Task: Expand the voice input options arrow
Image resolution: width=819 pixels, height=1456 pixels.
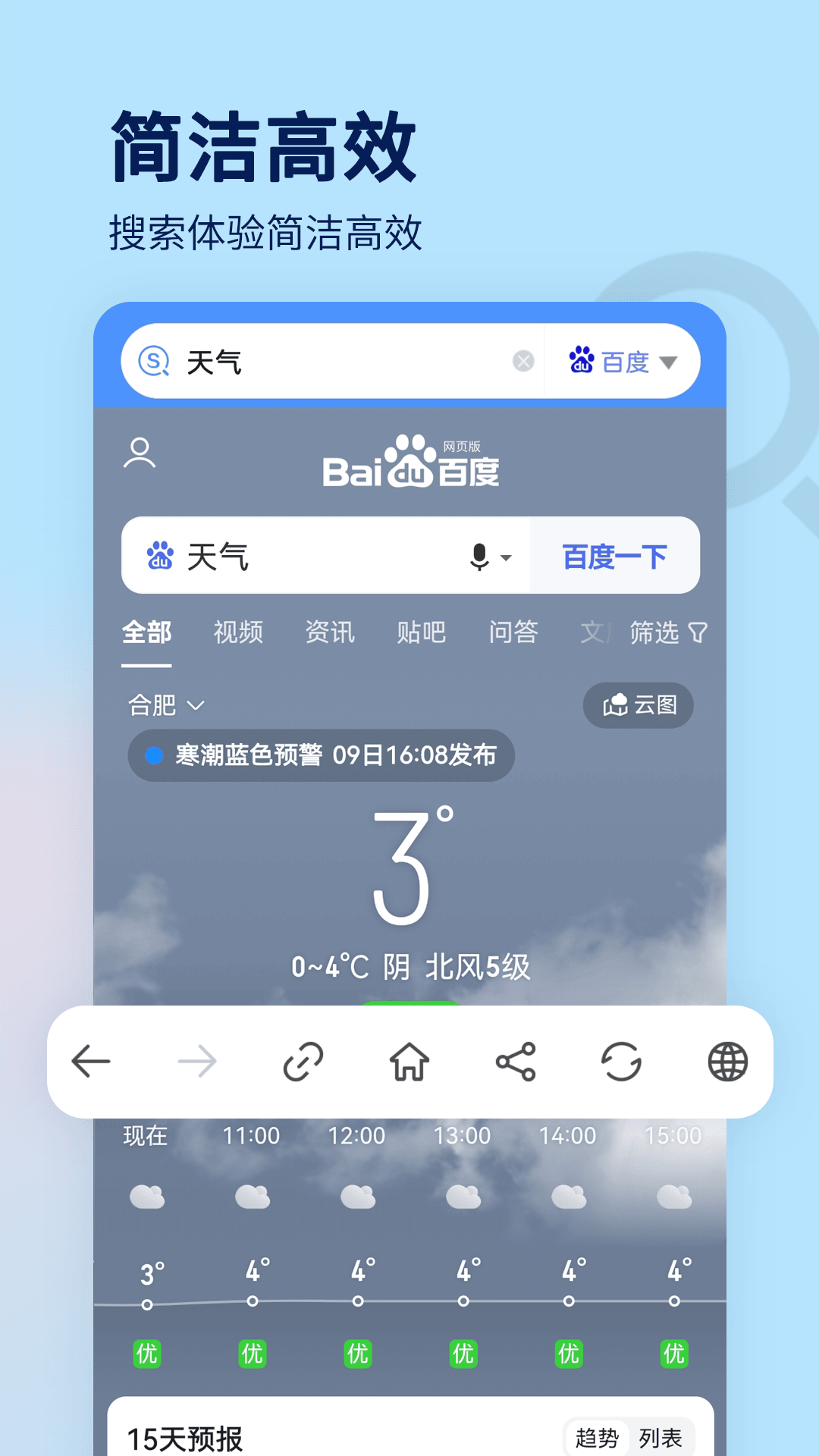Action: click(x=507, y=559)
